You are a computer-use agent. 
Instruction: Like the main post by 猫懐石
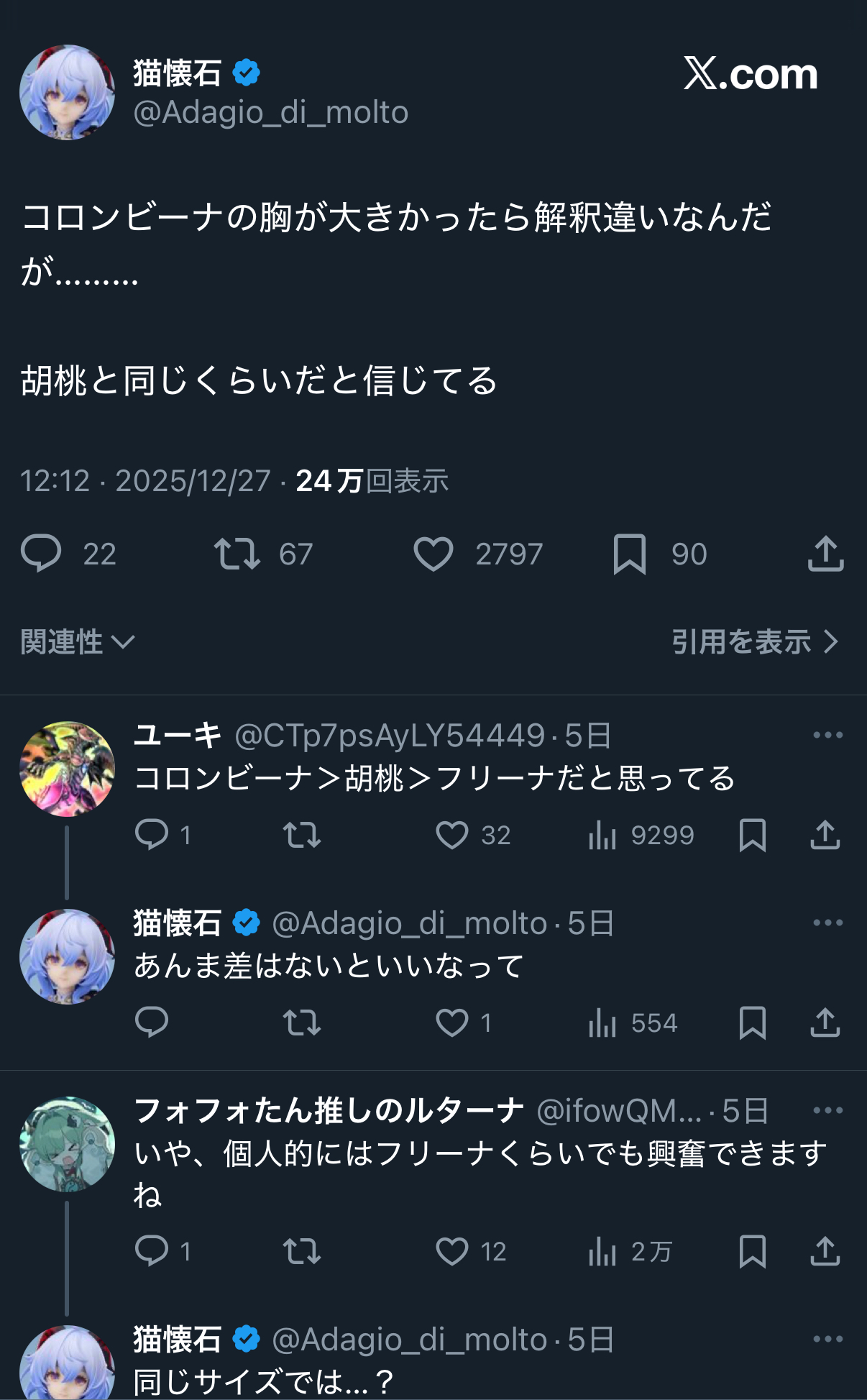(x=433, y=554)
